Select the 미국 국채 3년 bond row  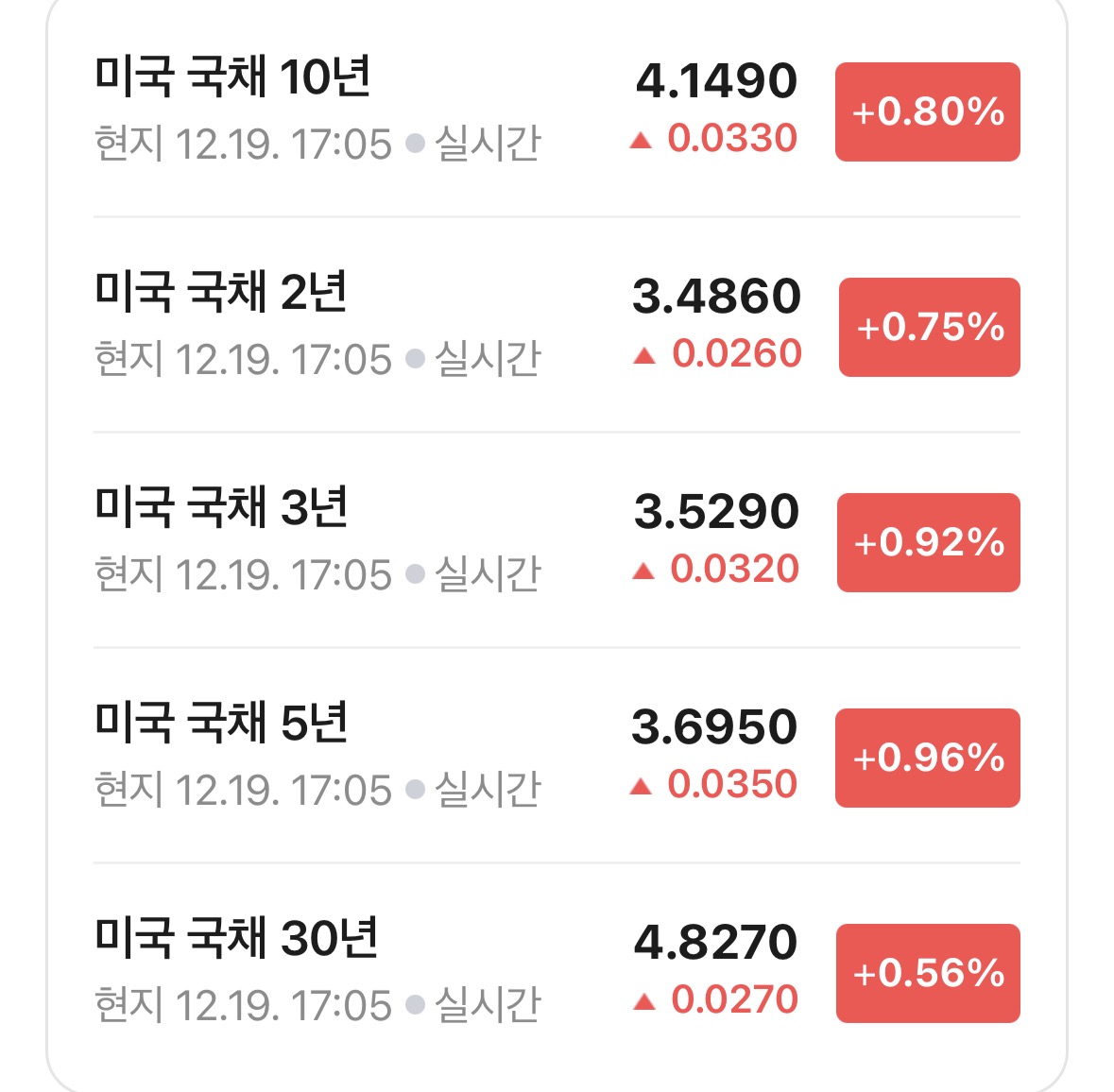tap(557, 540)
